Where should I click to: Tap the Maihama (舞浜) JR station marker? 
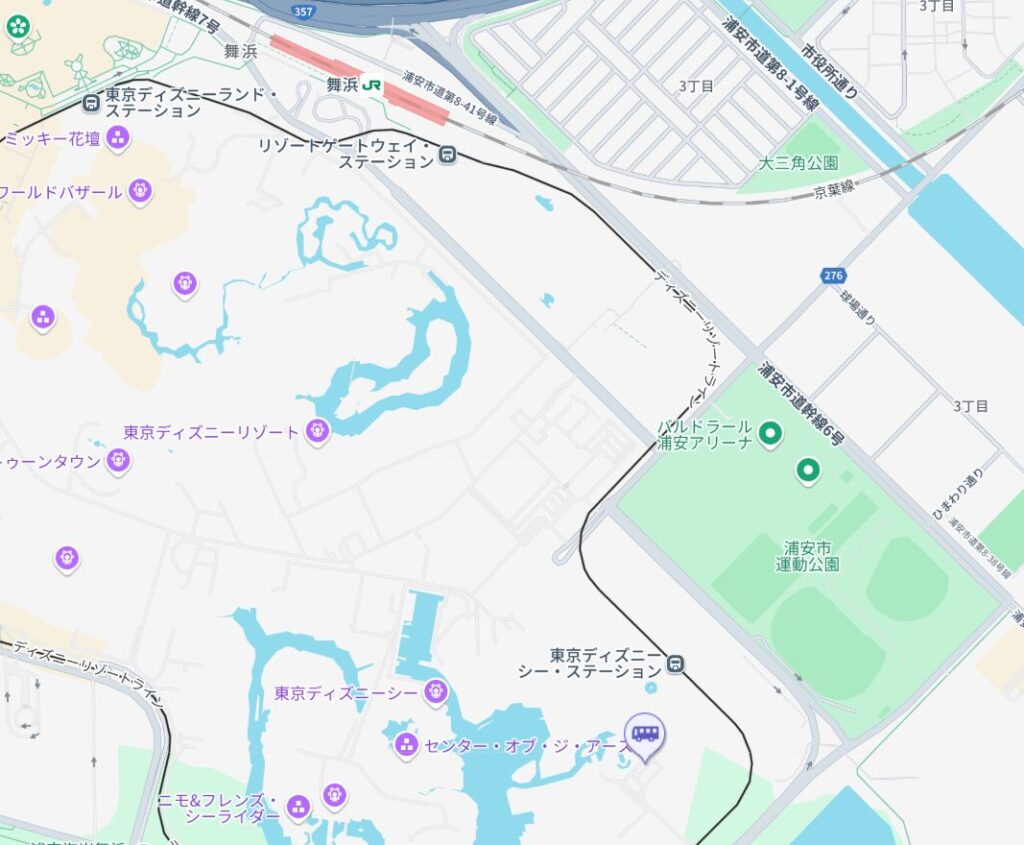pos(371,86)
